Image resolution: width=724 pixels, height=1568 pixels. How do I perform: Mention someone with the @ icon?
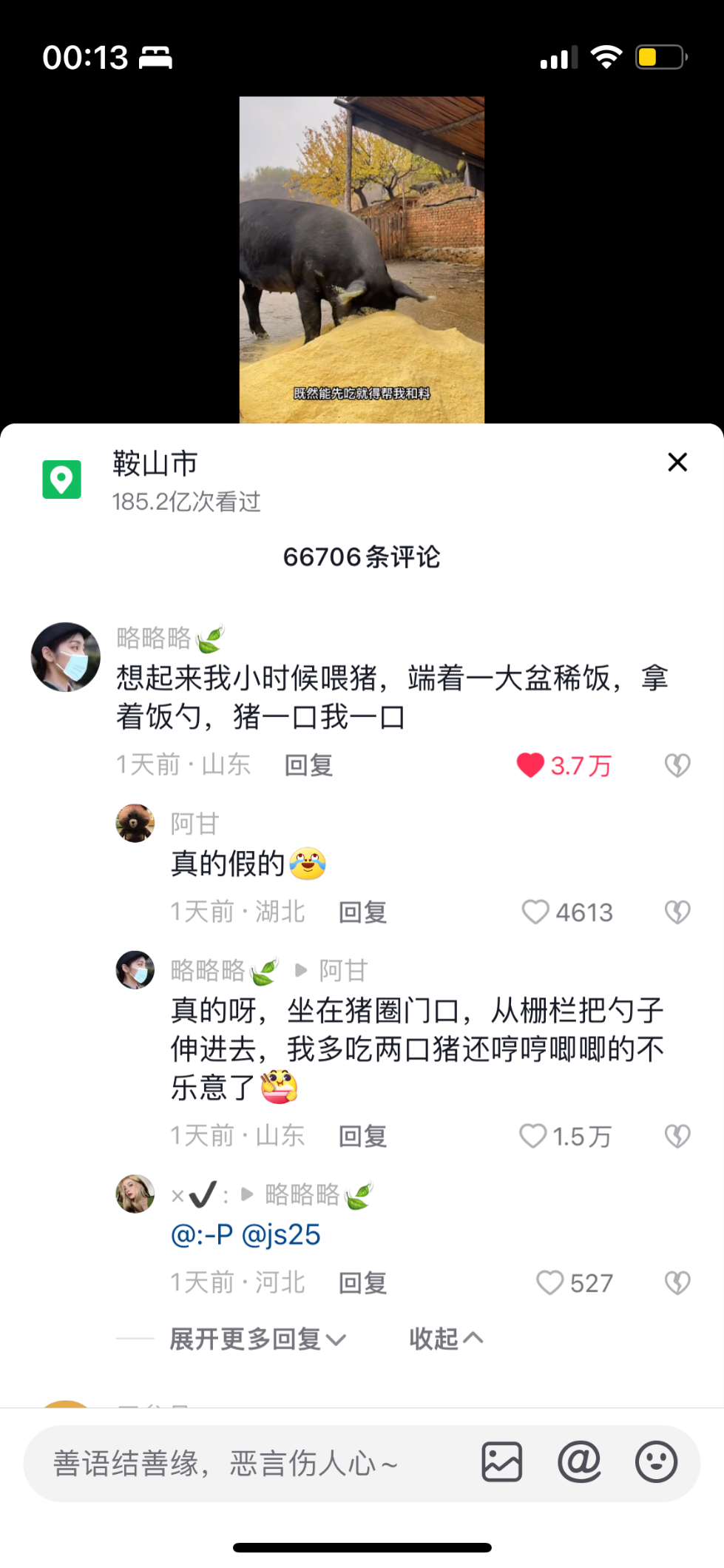[x=579, y=1462]
